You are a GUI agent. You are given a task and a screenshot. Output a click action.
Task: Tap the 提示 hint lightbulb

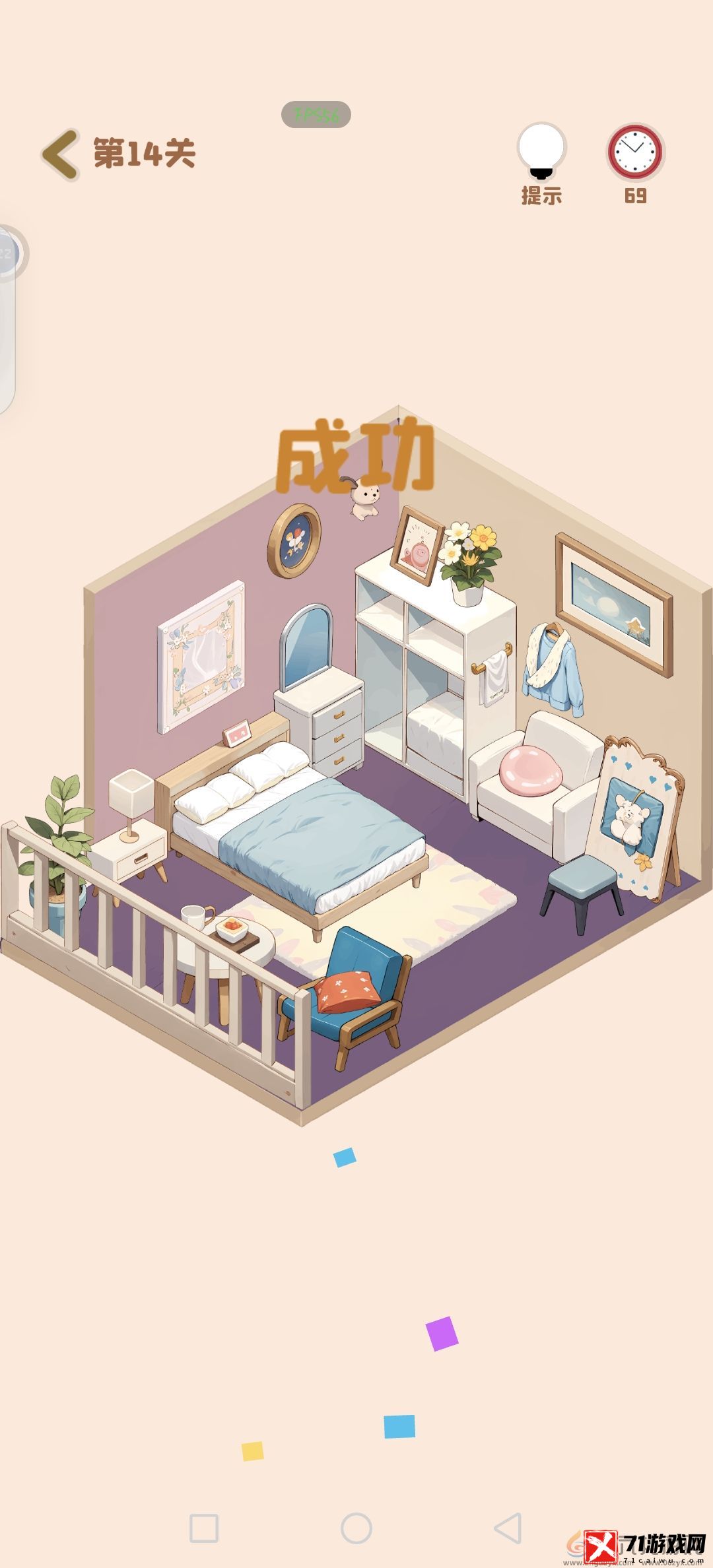(x=541, y=152)
